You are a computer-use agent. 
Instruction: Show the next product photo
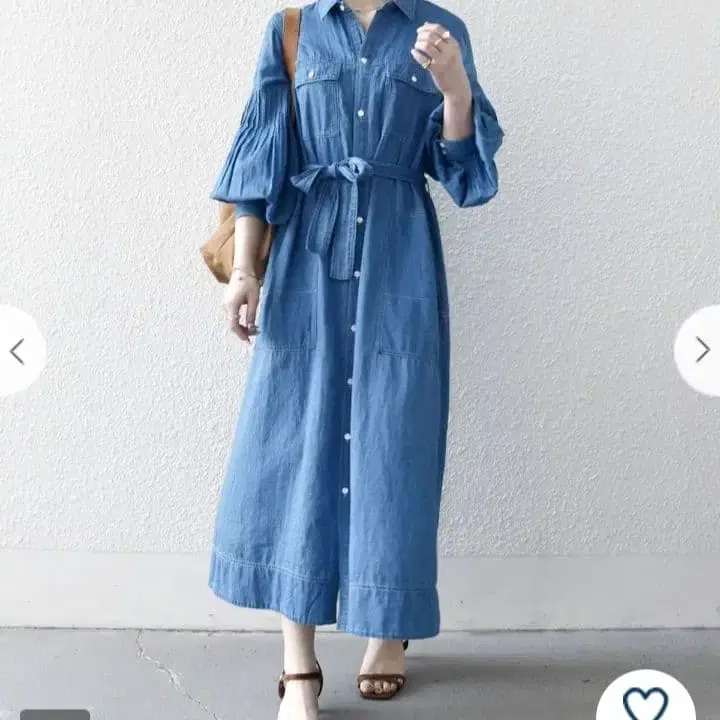pos(700,350)
